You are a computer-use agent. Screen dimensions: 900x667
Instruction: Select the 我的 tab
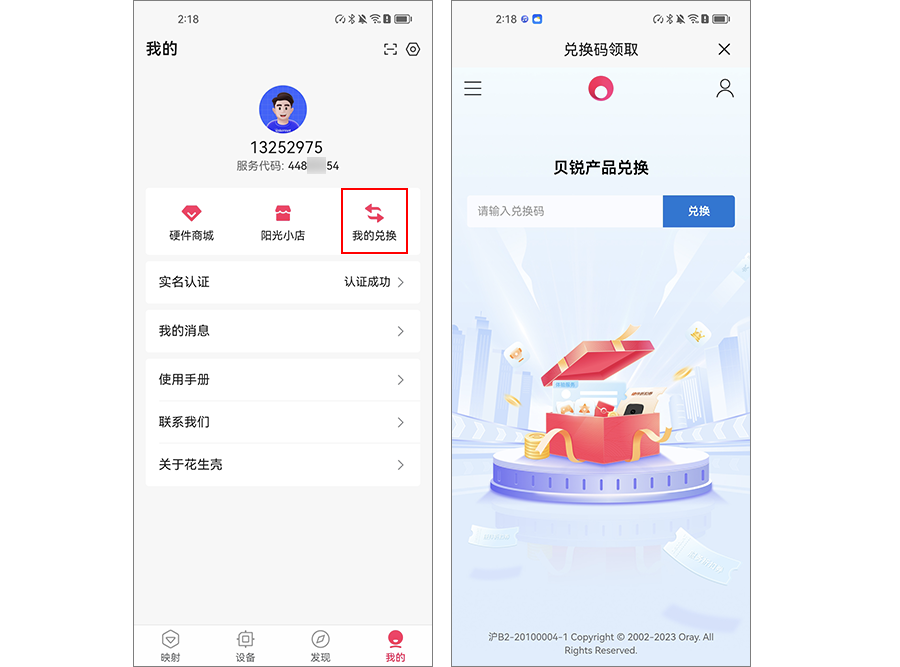click(396, 645)
